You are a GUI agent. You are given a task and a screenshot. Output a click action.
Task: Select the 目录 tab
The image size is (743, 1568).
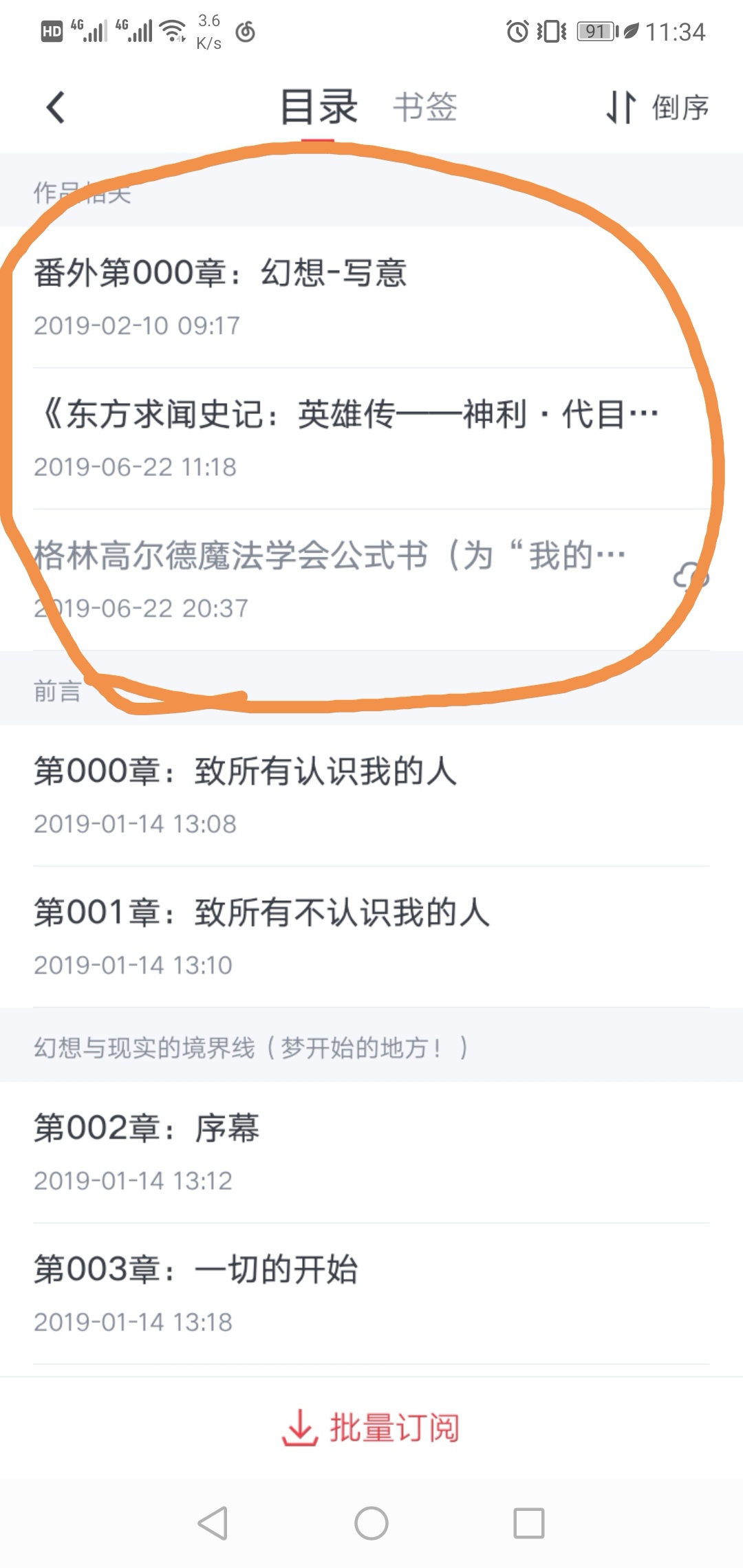point(319,107)
